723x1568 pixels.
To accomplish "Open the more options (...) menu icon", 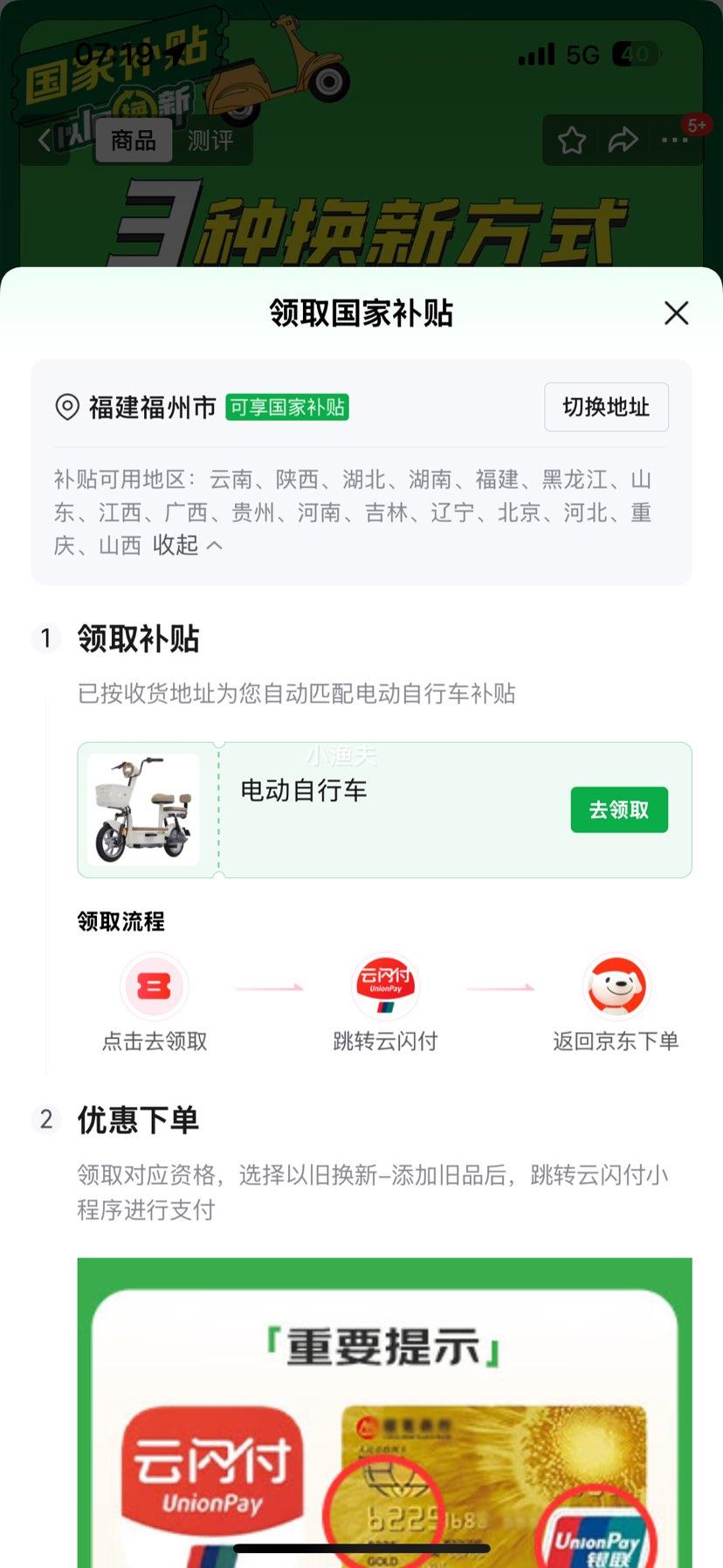I will coord(675,140).
